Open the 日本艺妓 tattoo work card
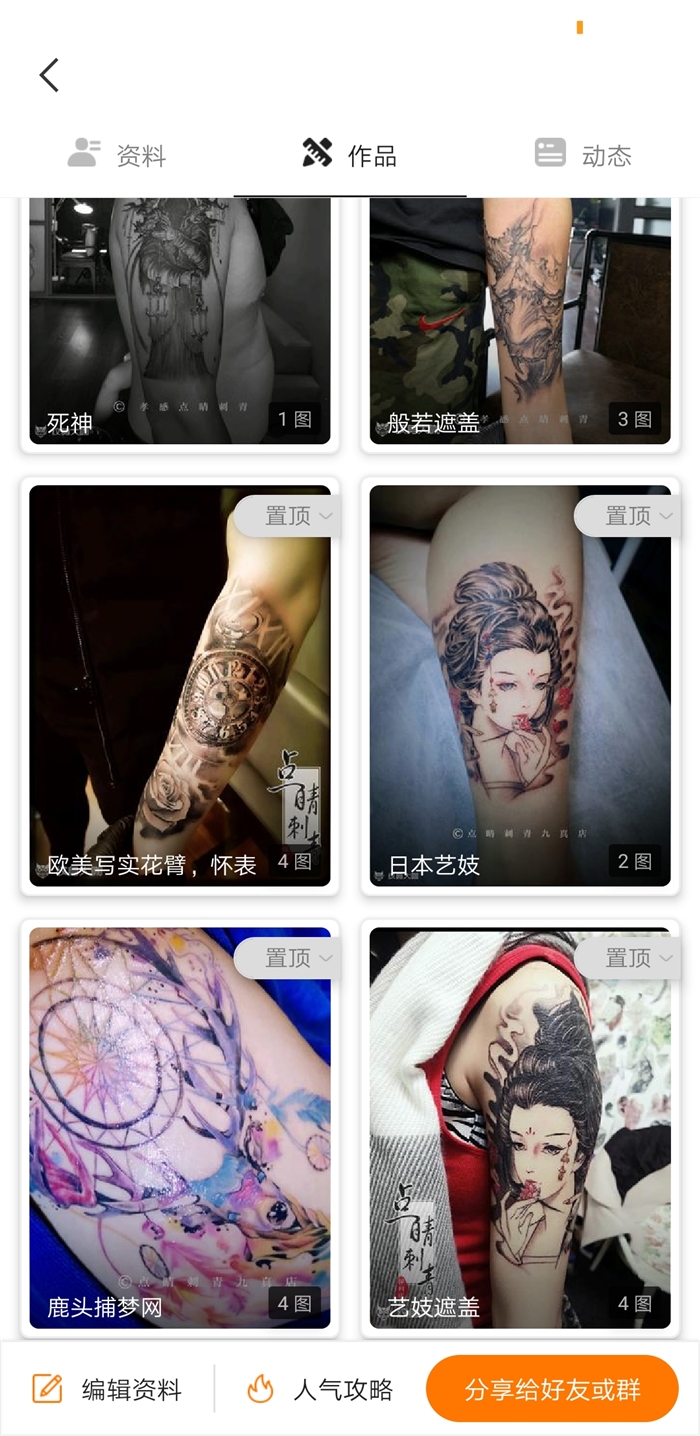Screen dimensions: 700x1436 click(x=520, y=686)
